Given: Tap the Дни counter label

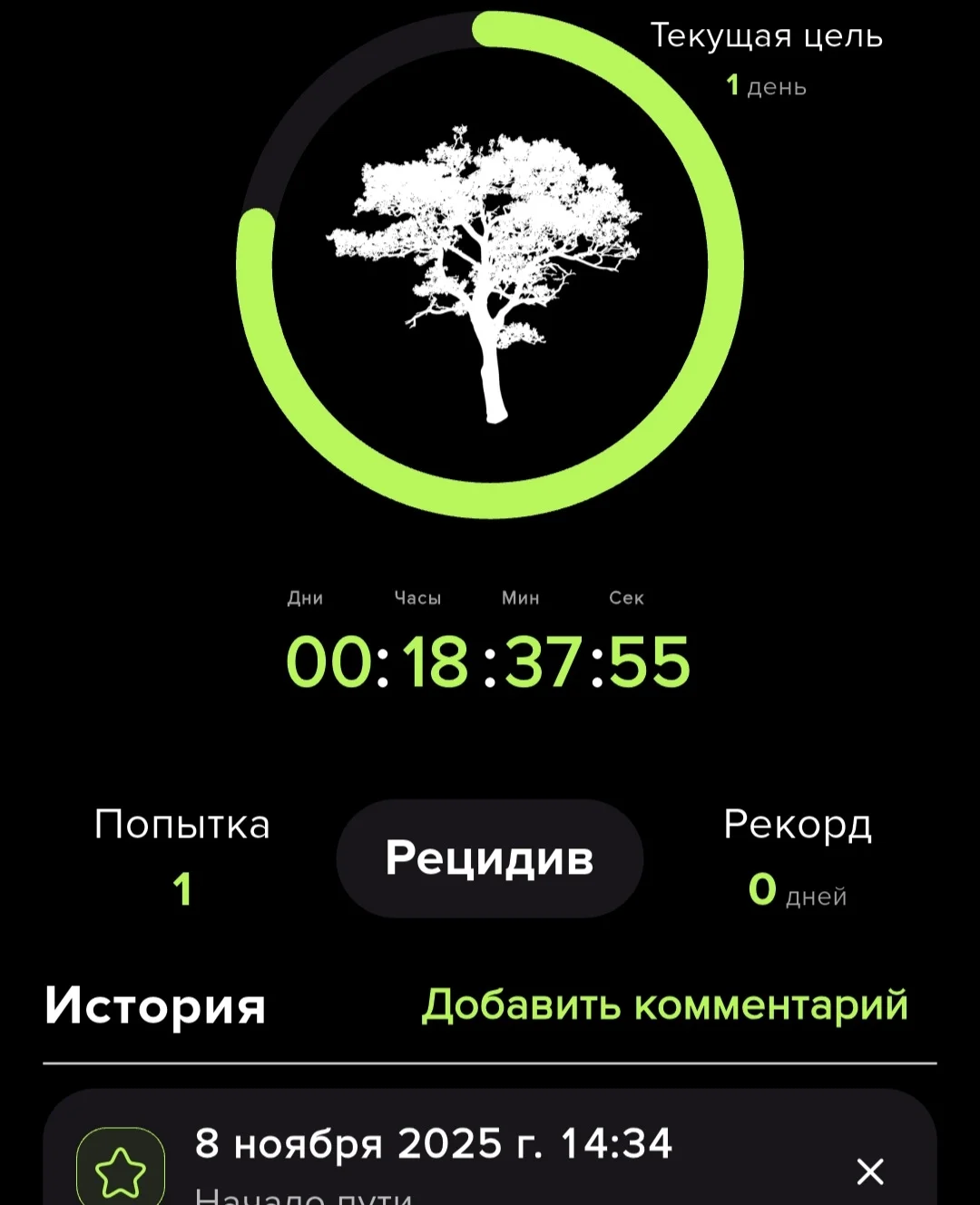Looking at the screenshot, I should coord(306,597).
